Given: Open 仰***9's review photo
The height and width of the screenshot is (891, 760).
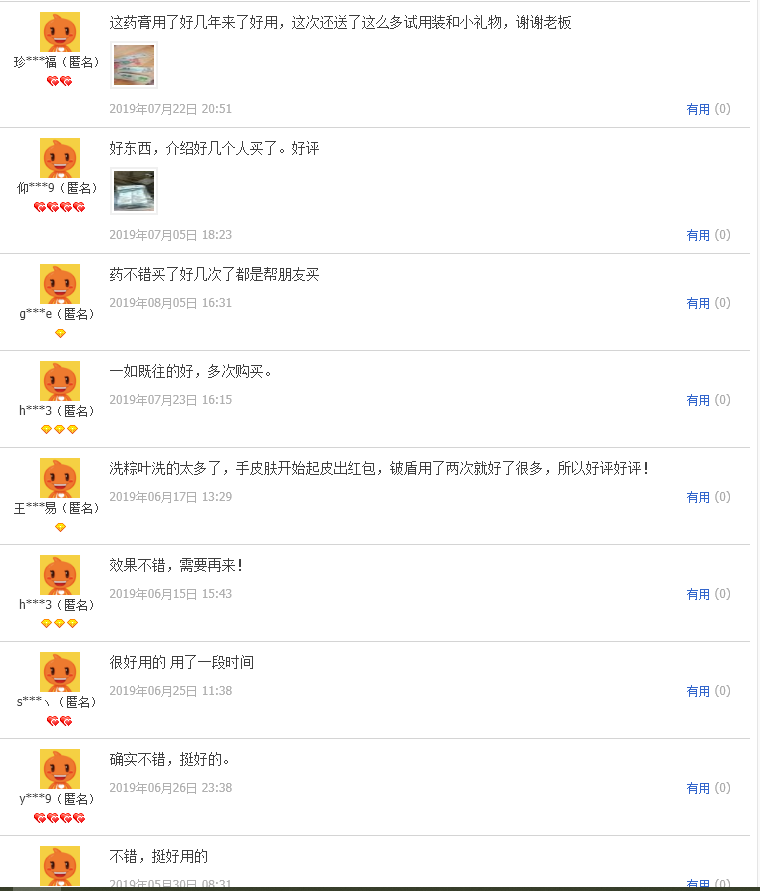Looking at the screenshot, I should (x=133, y=191).
